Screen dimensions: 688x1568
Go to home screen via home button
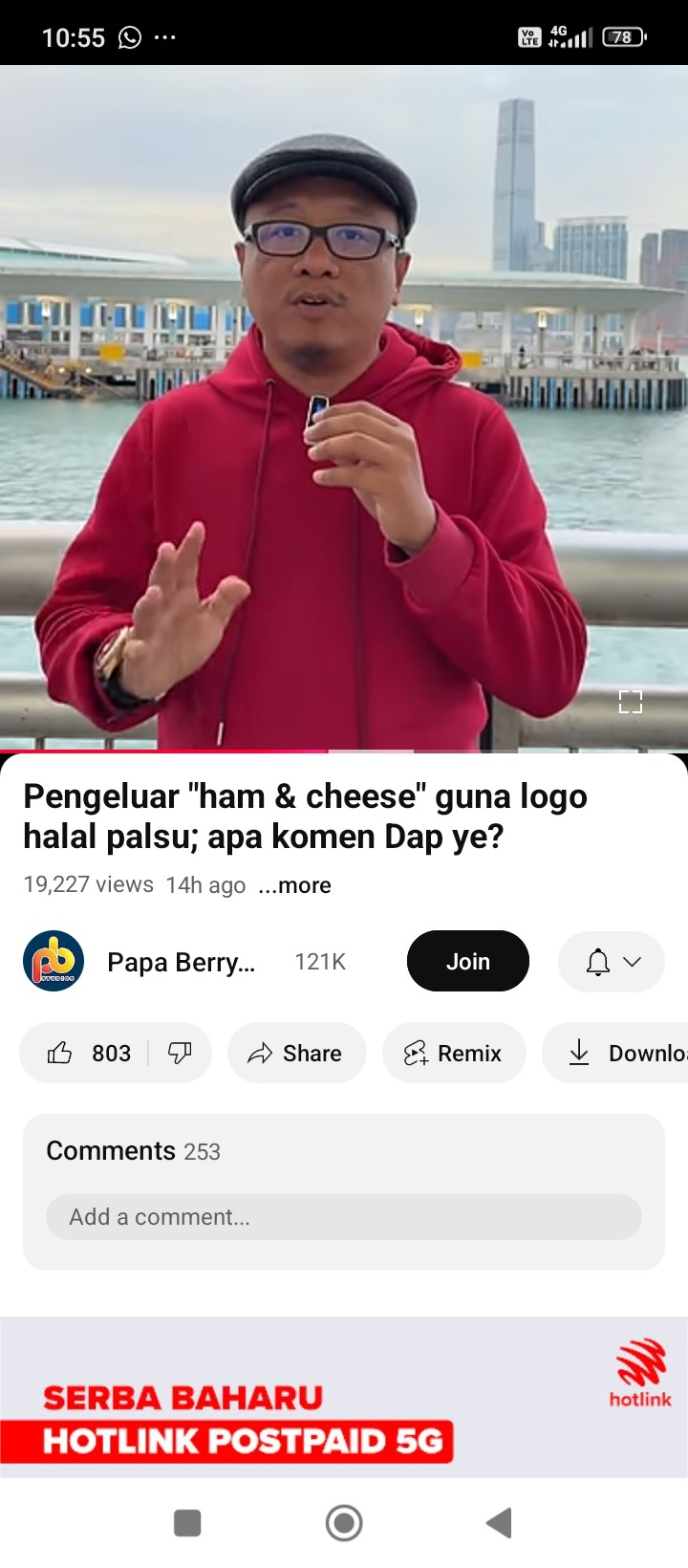point(344,1522)
